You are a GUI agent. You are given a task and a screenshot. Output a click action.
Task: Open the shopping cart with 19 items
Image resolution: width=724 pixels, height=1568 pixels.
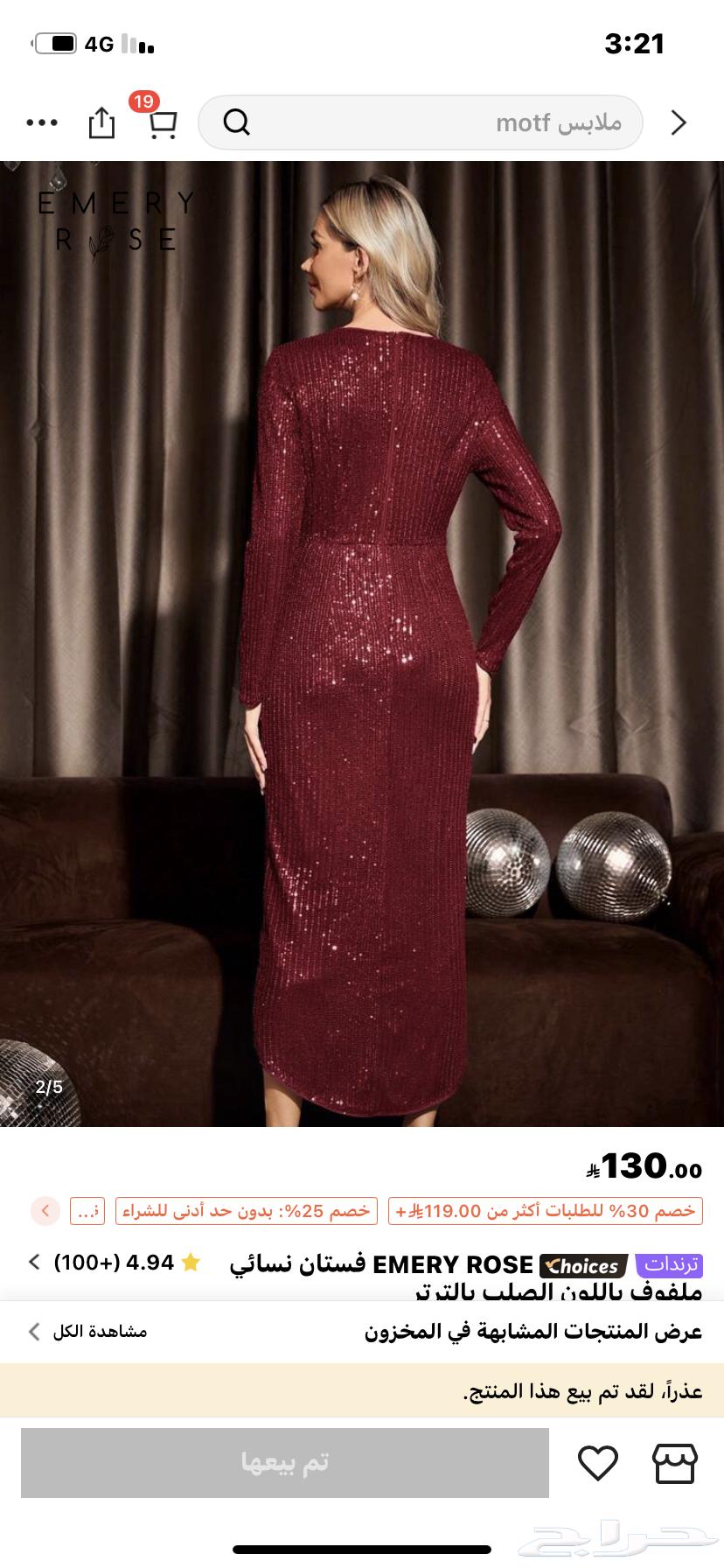click(x=162, y=123)
